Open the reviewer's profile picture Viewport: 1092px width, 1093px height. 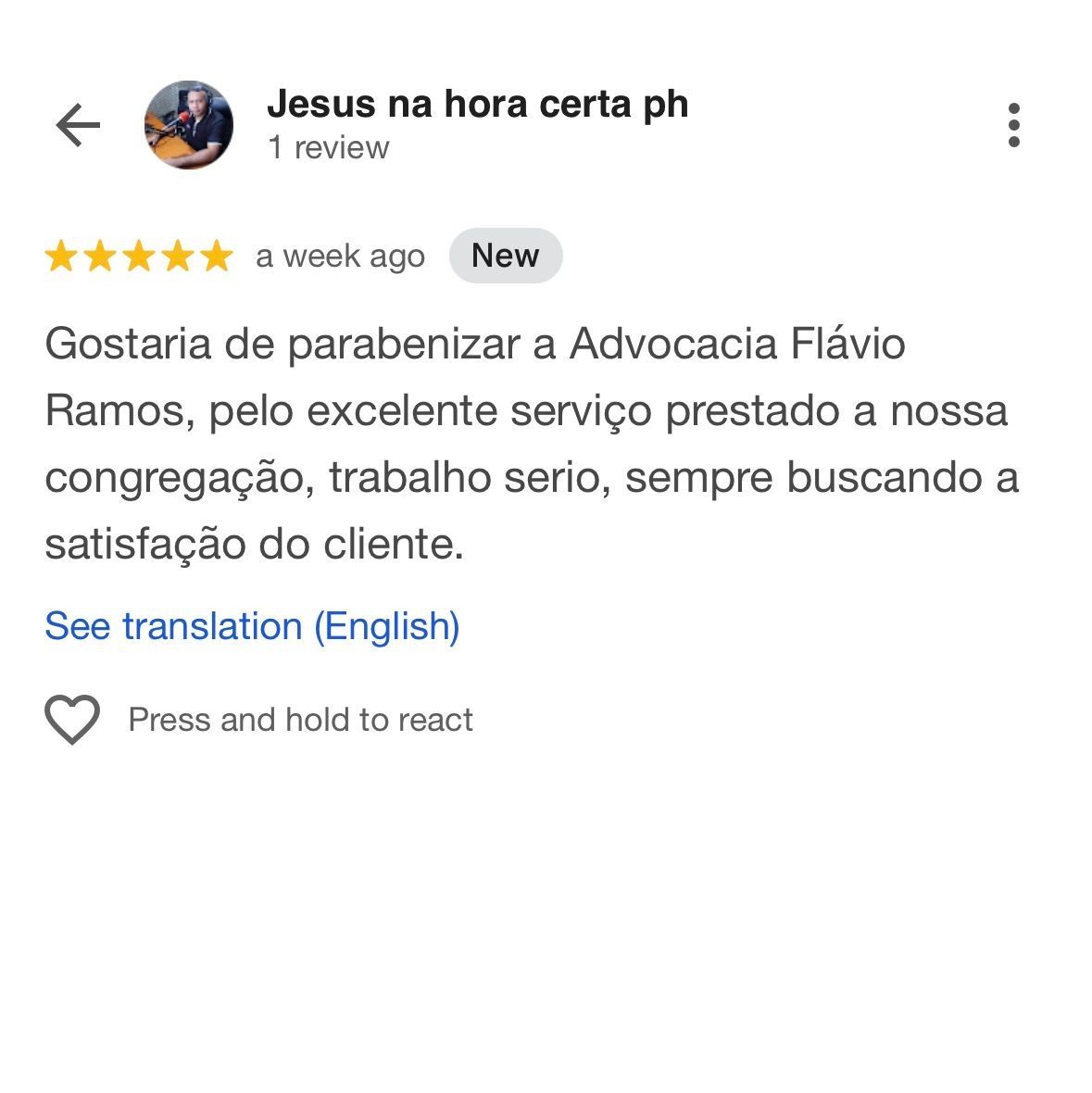pyautogui.click(x=189, y=125)
